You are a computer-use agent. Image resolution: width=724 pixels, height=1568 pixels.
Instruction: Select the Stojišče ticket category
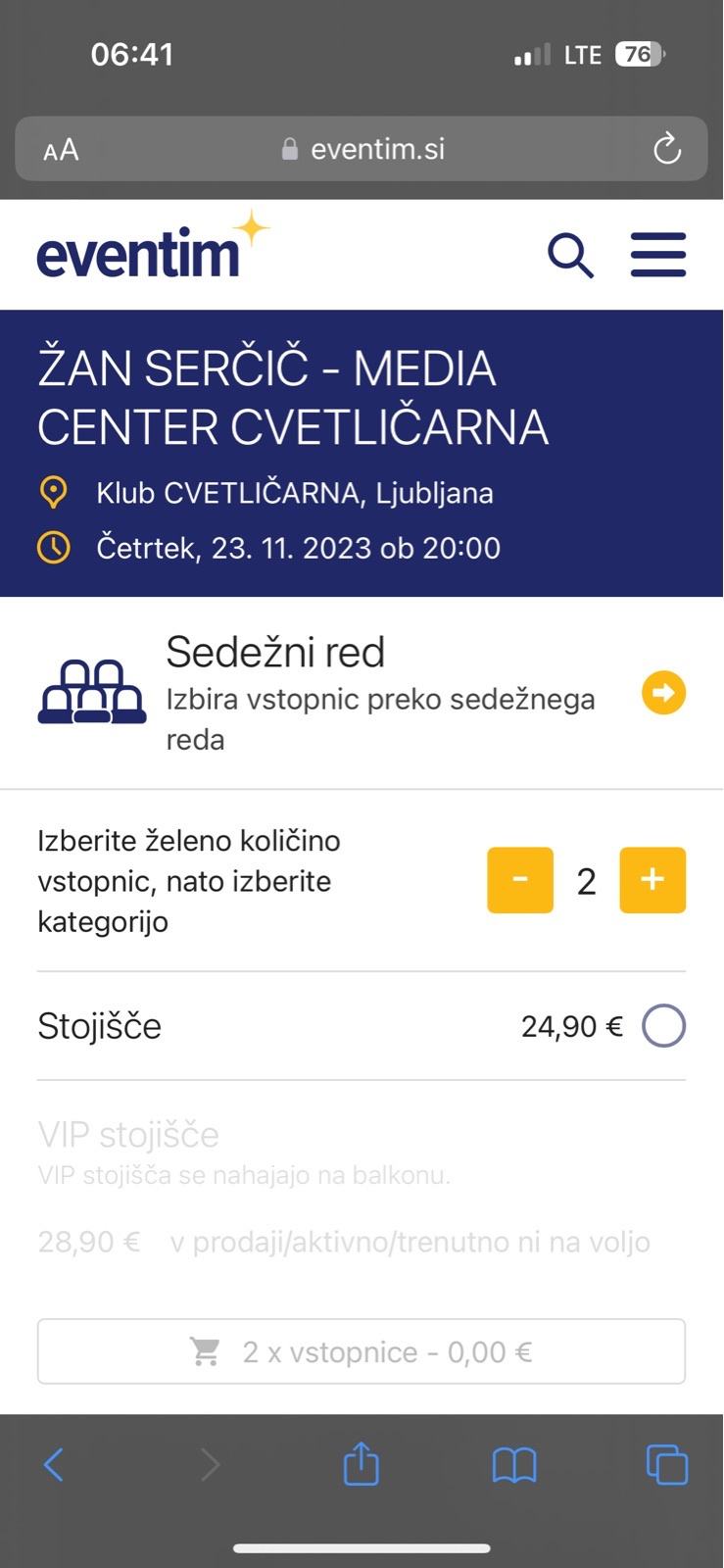[663, 1025]
